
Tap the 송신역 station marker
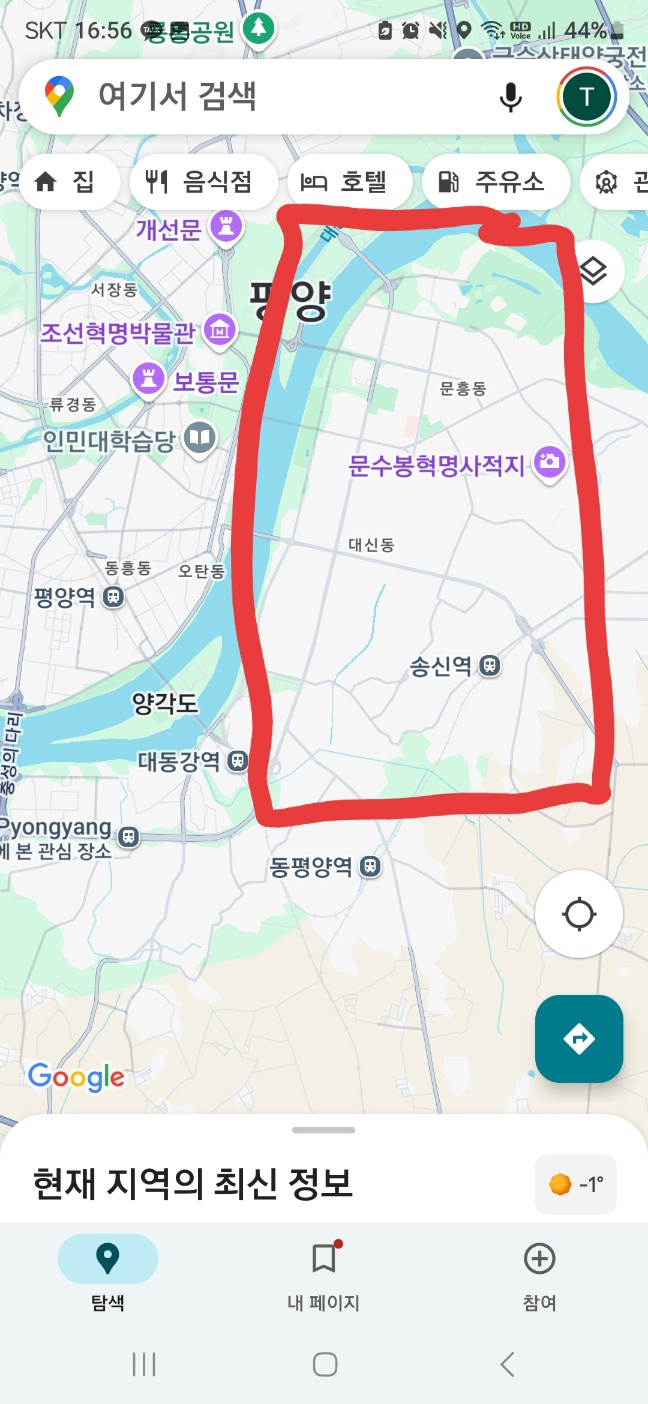490,665
